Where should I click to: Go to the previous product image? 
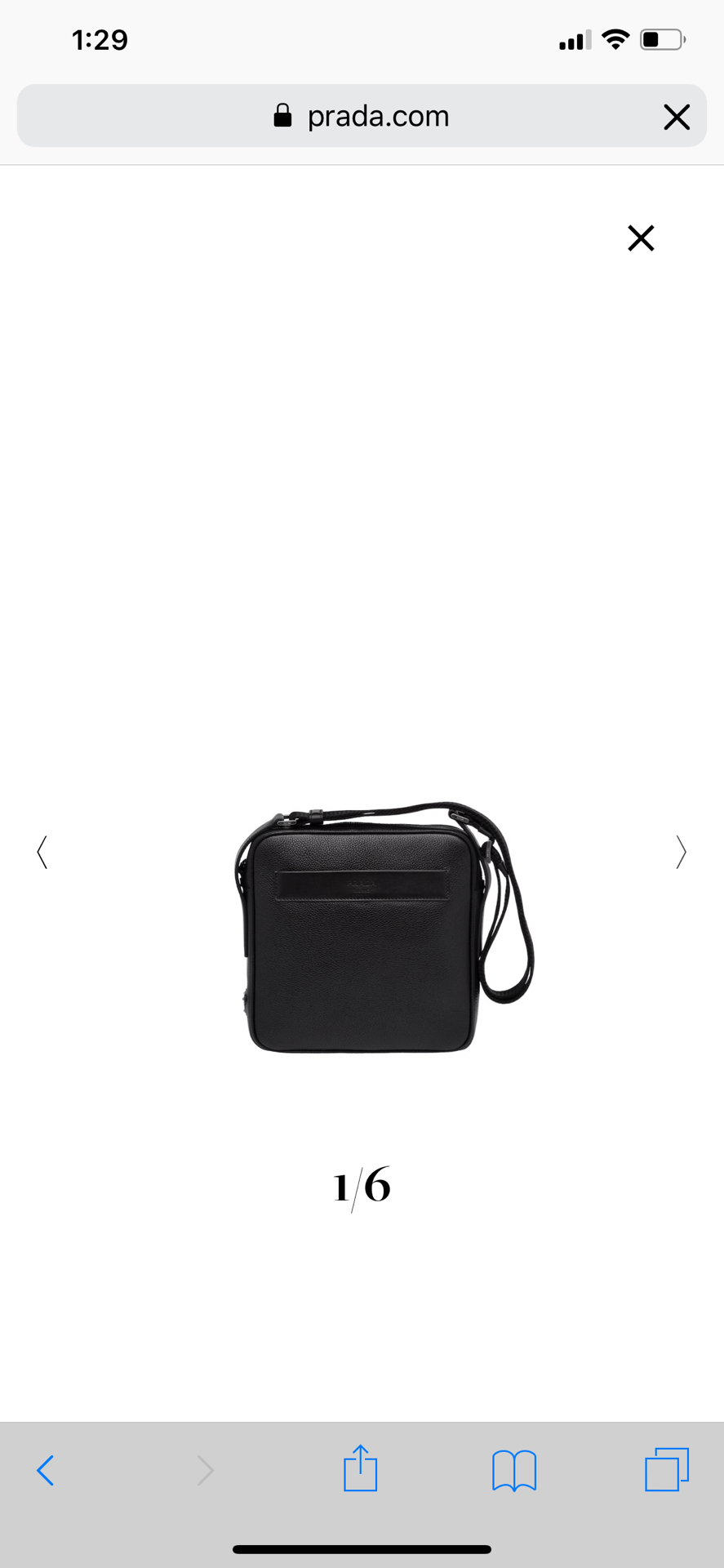42,852
